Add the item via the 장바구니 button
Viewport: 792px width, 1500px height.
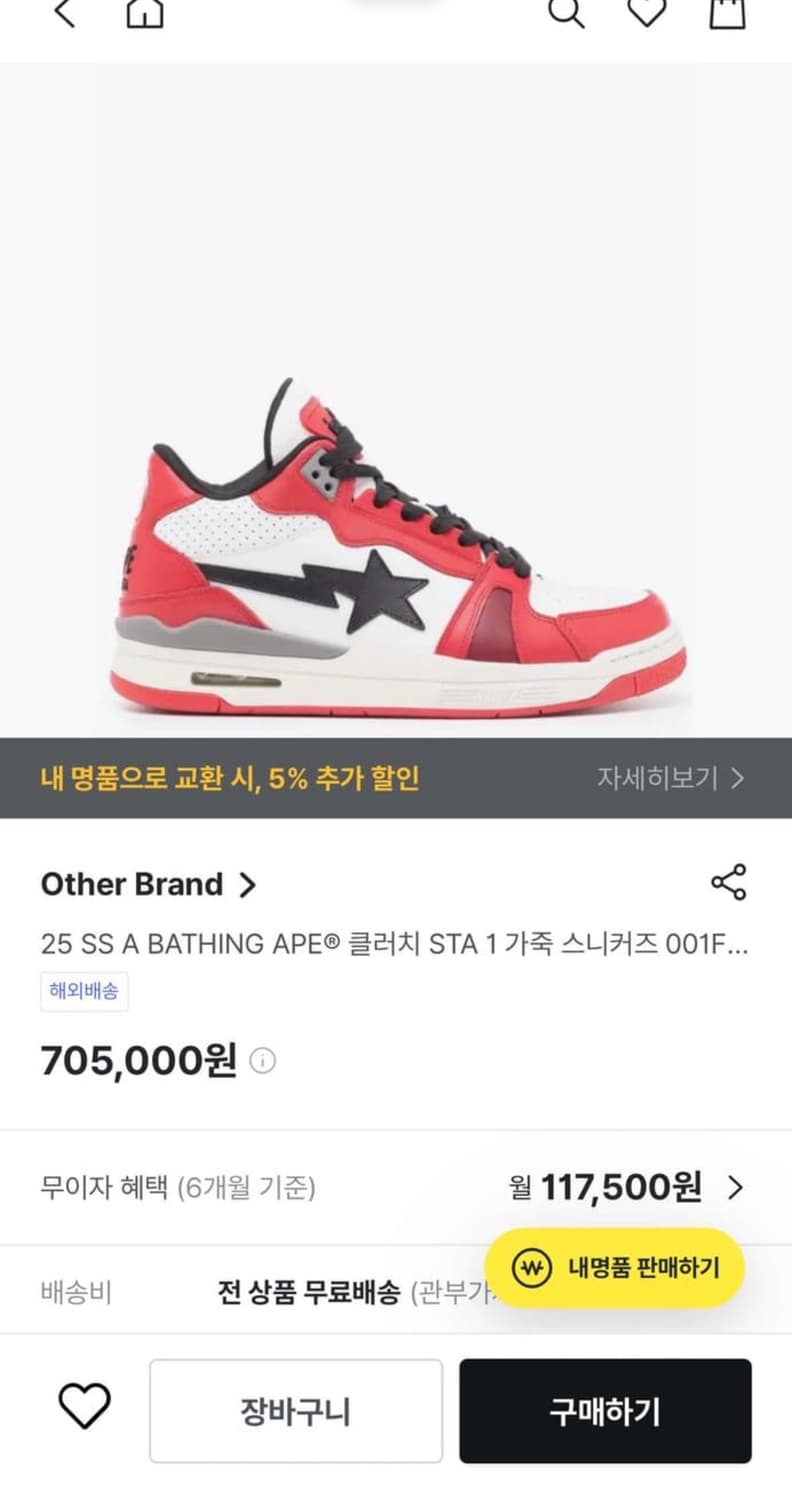point(297,1412)
